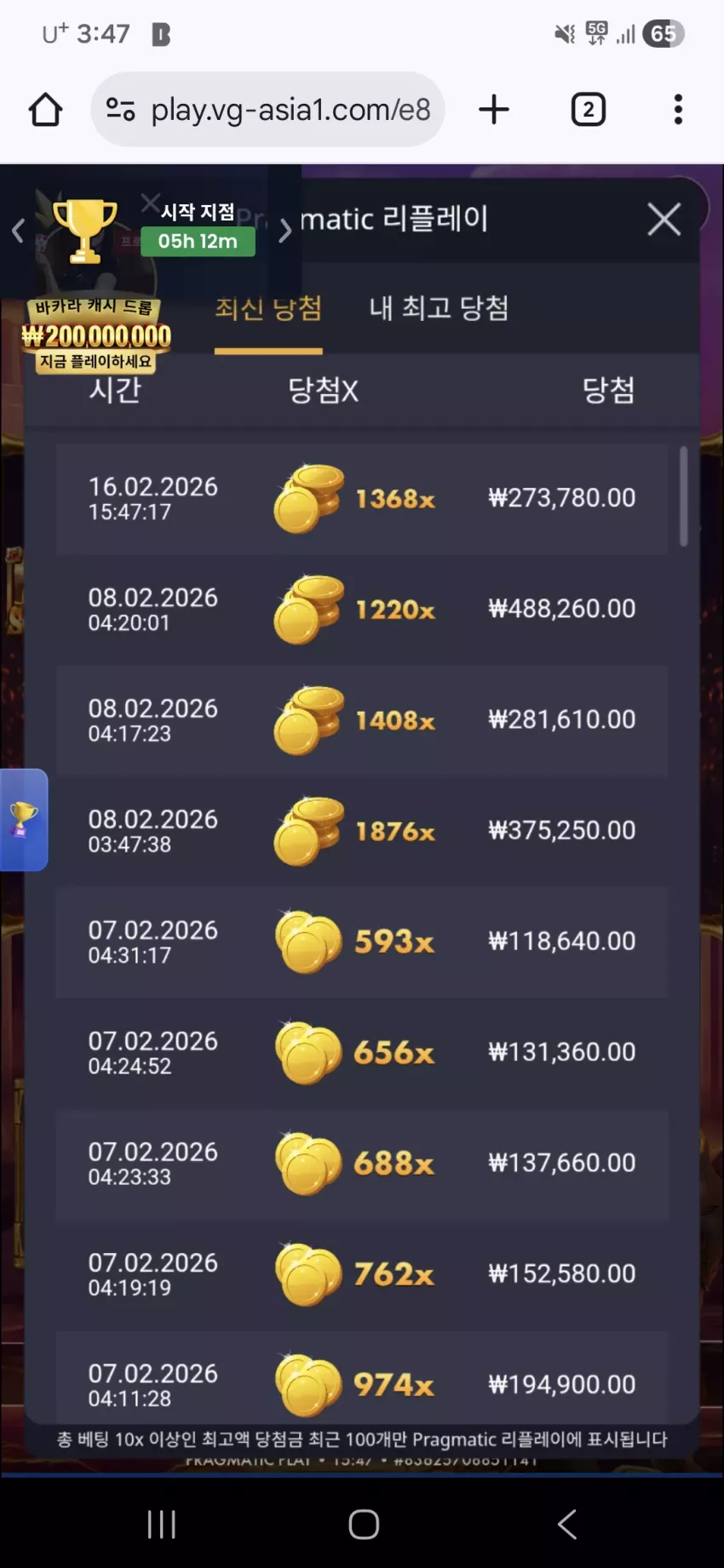The width and height of the screenshot is (724, 1568).
Task: Open the browser overflow menu
Action: pos(678,110)
